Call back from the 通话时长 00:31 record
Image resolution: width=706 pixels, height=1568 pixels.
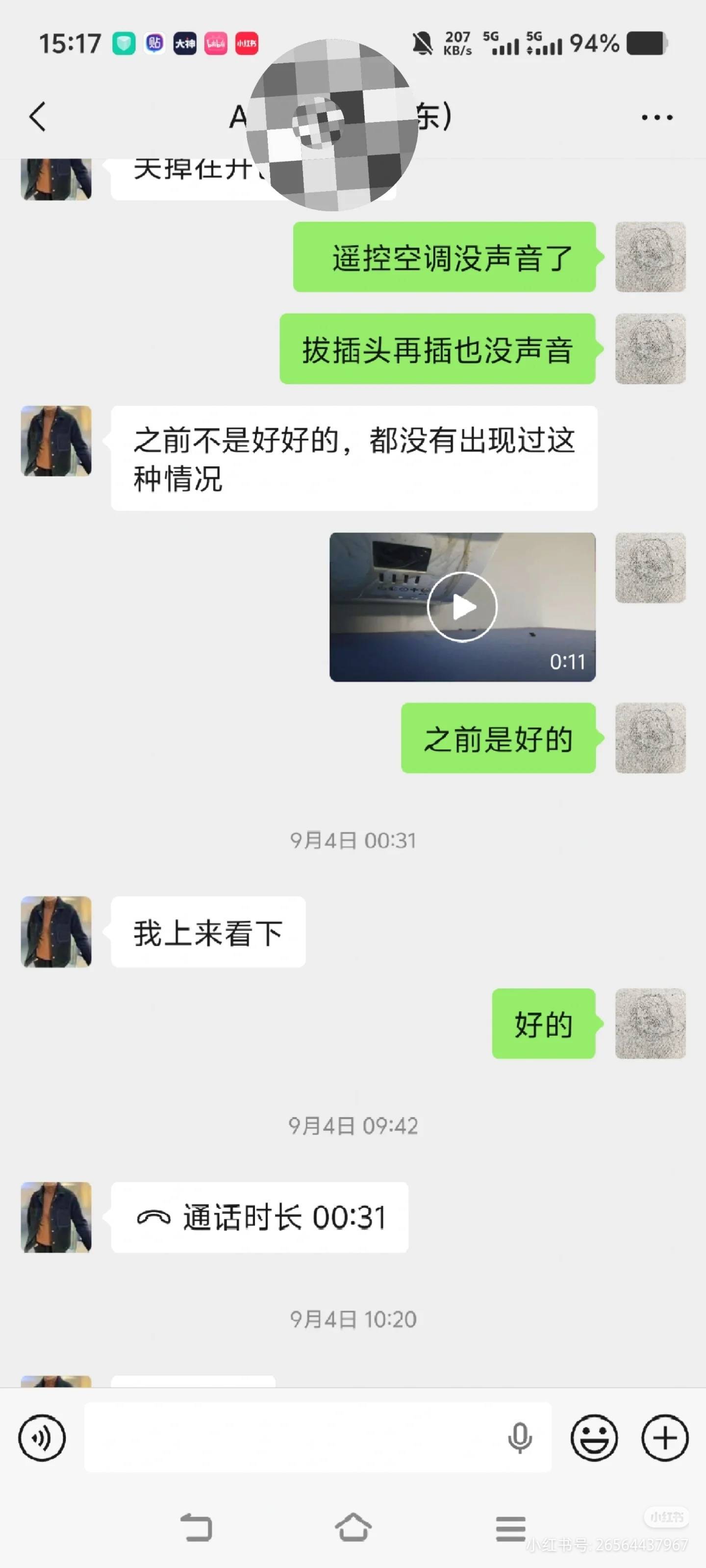tap(259, 1218)
